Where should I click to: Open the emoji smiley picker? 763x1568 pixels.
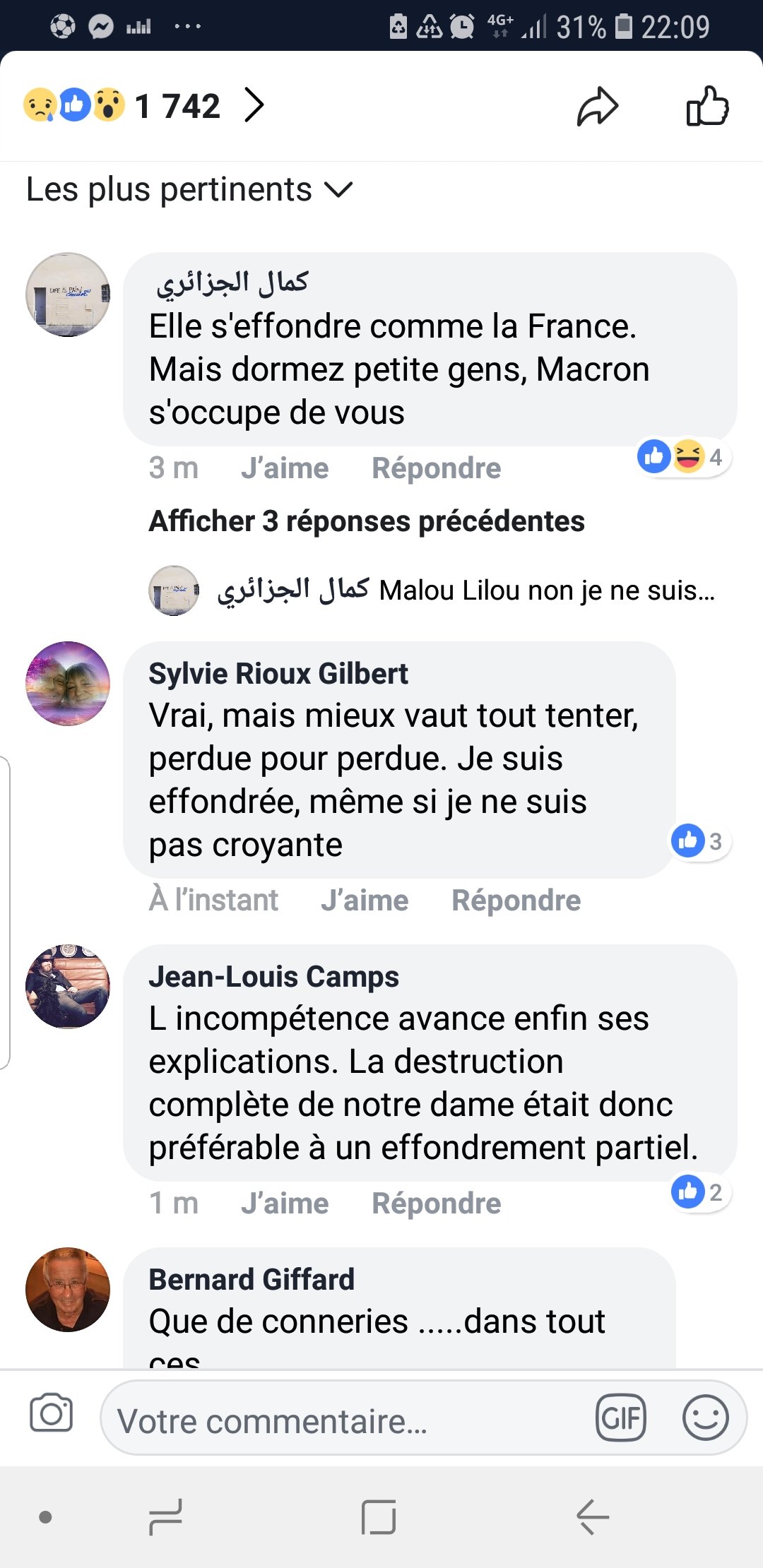coord(705,1418)
